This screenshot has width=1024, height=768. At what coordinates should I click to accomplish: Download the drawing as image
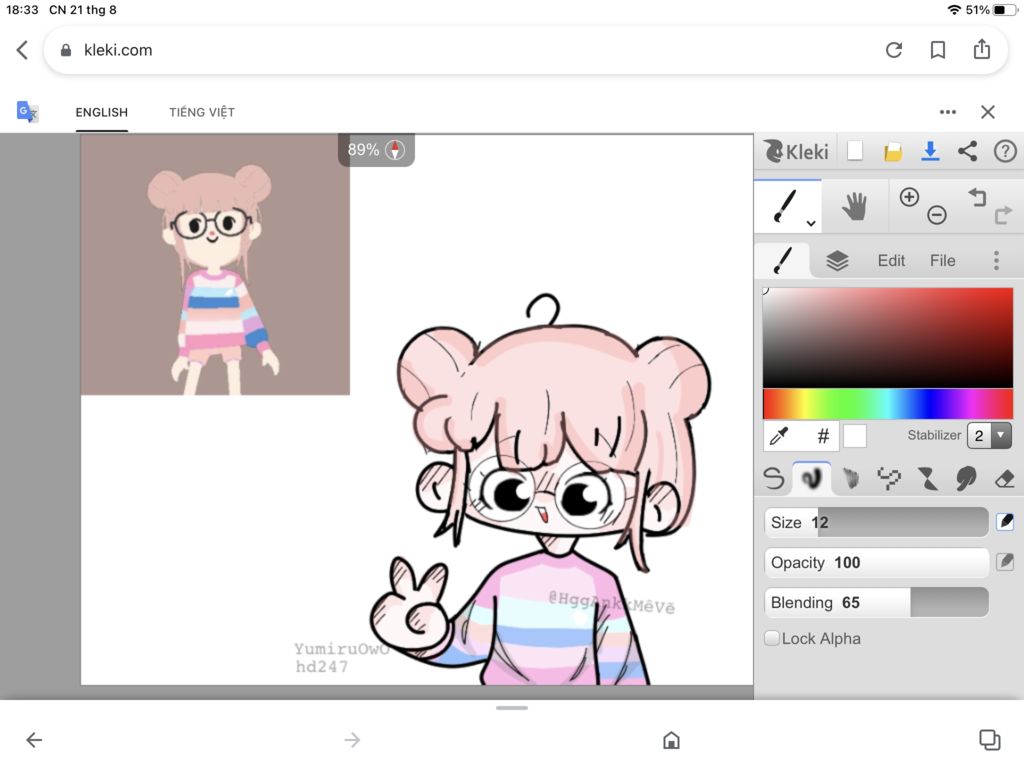(930, 151)
